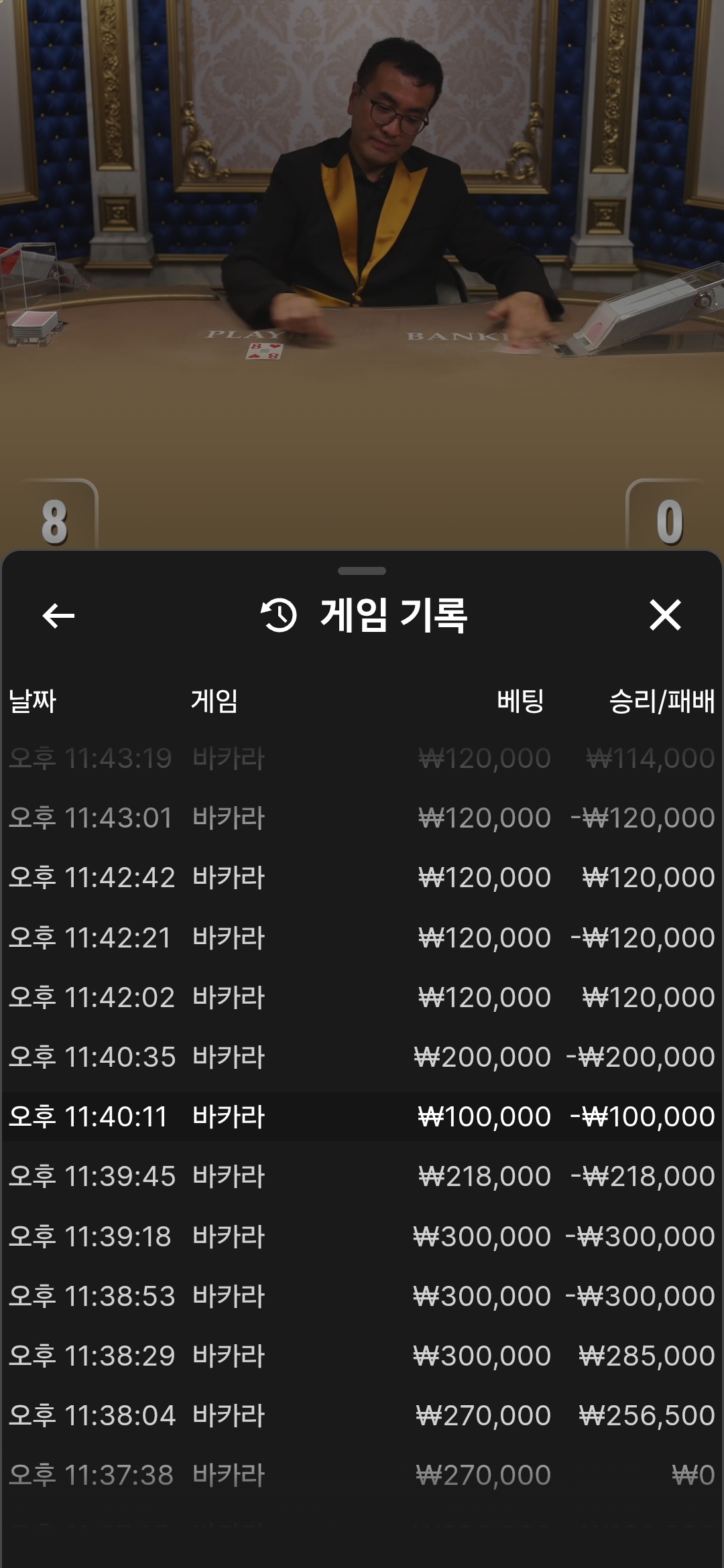724x1568 pixels.
Task: Go back from the game history panel
Action: coord(58,615)
